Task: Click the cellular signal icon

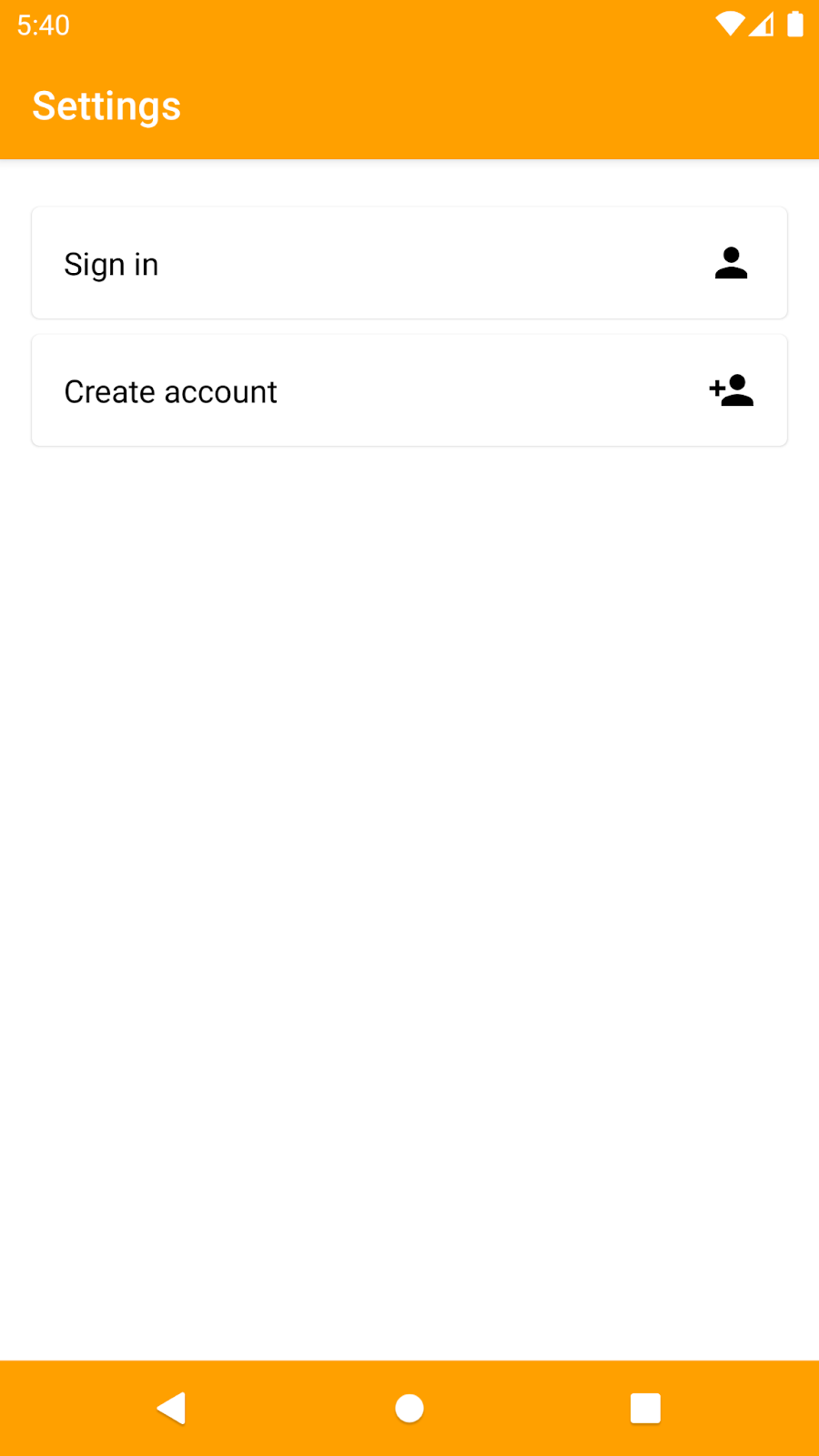Action: [761, 25]
